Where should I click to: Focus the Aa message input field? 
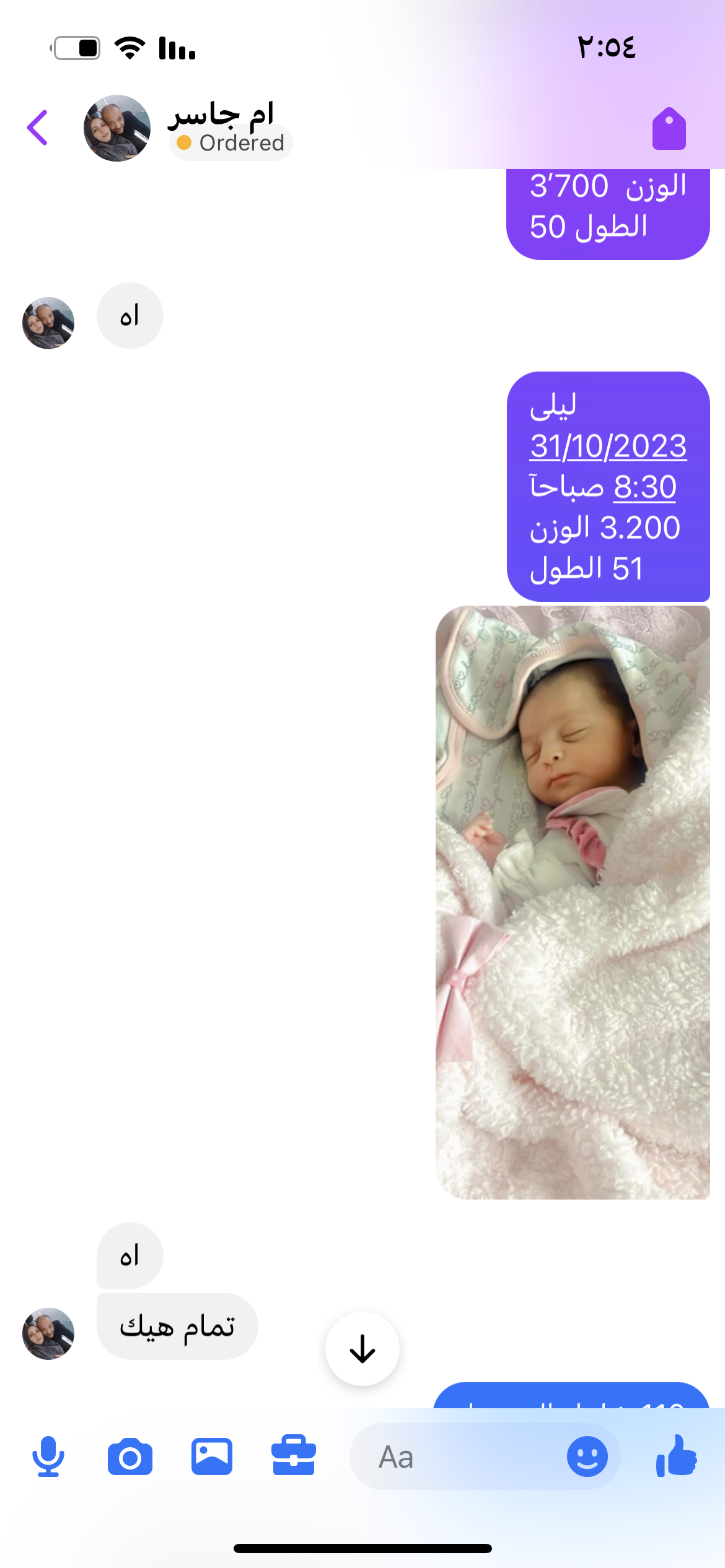coord(459,1457)
